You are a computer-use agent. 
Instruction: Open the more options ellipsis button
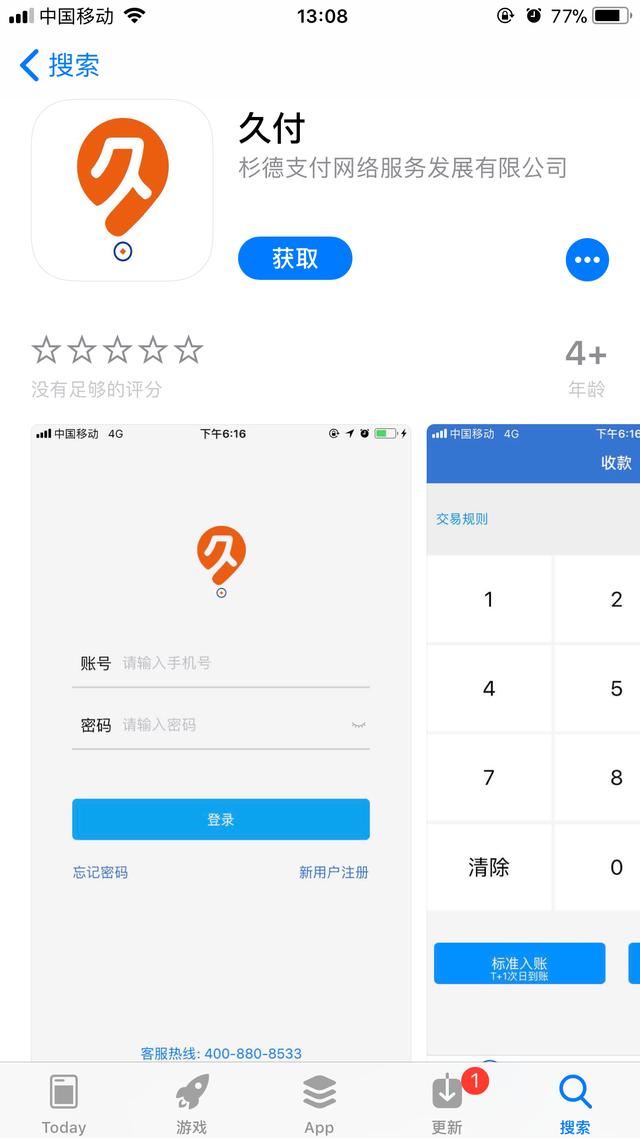(x=587, y=260)
